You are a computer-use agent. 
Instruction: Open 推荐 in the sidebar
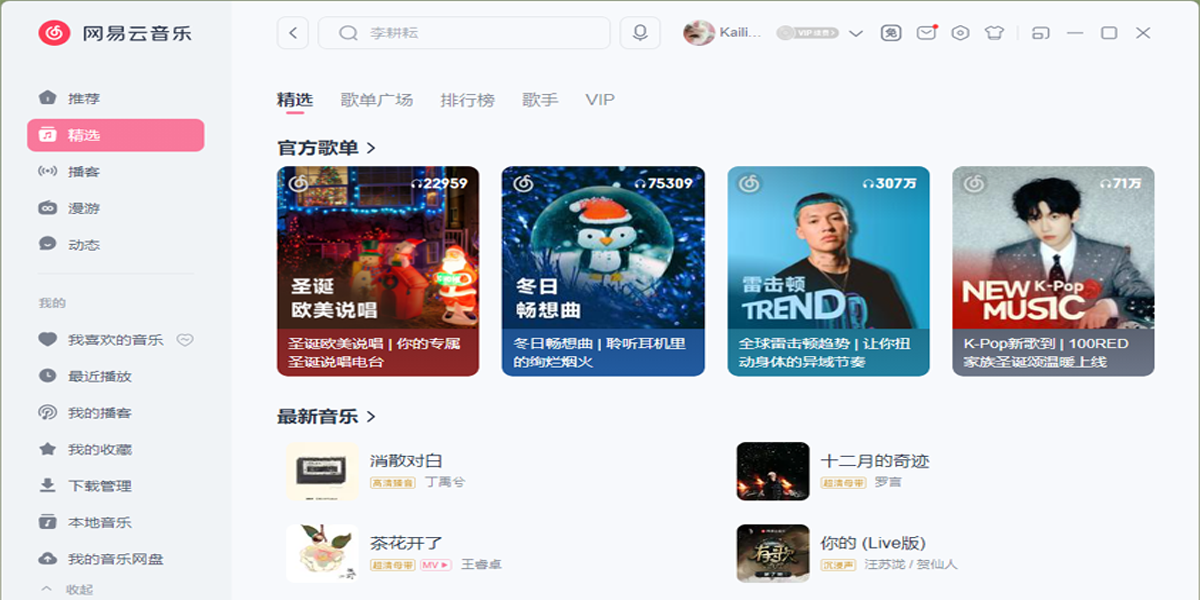coord(84,98)
